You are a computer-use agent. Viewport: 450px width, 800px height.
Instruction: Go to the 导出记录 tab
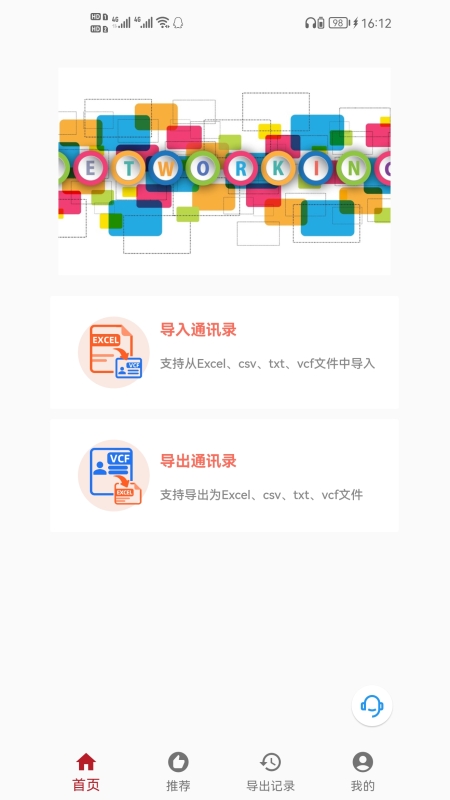[270, 772]
